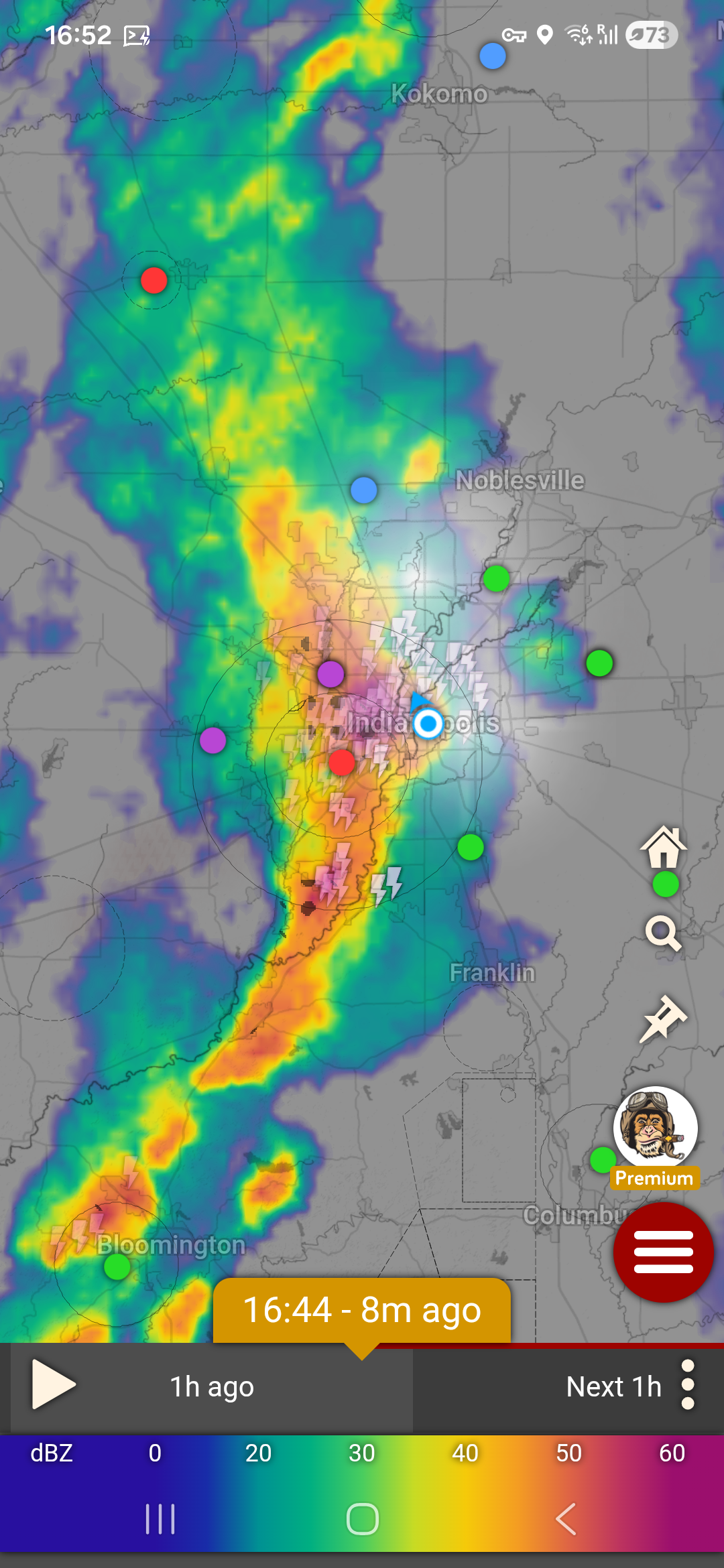Tap the system back button
The width and height of the screenshot is (724, 1568).
coord(566,1518)
